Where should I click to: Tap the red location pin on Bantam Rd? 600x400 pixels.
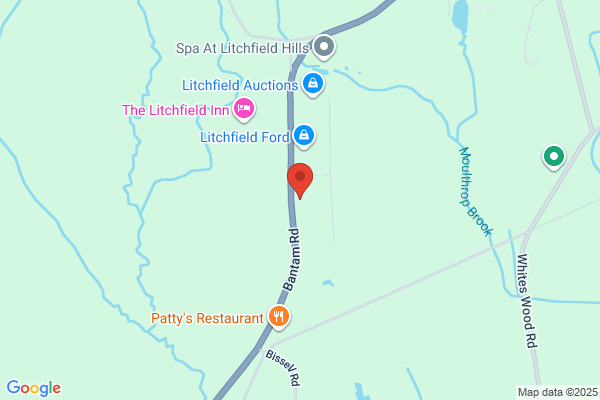[x=300, y=179]
